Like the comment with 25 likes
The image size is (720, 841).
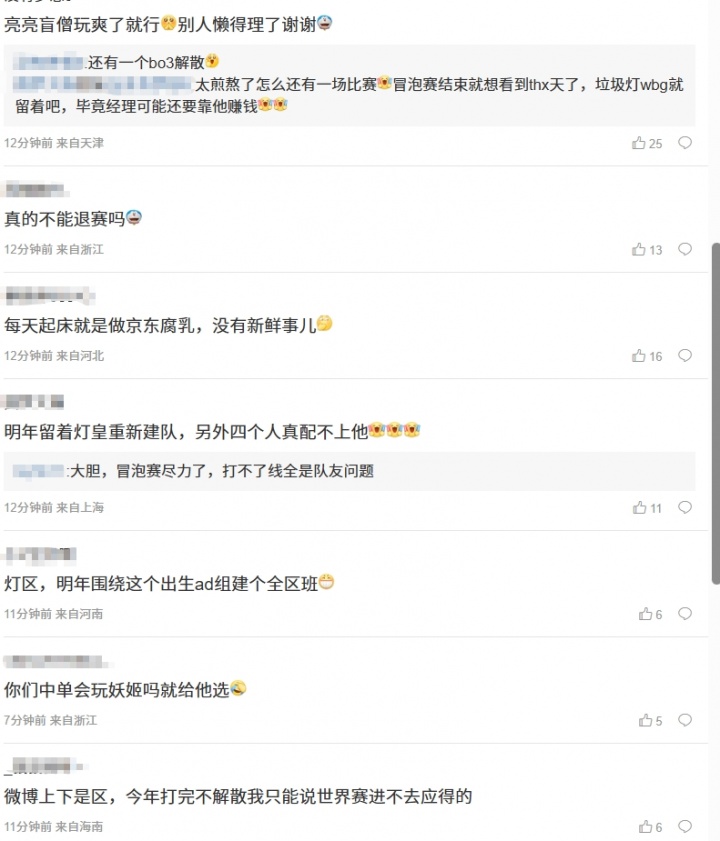click(639, 143)
